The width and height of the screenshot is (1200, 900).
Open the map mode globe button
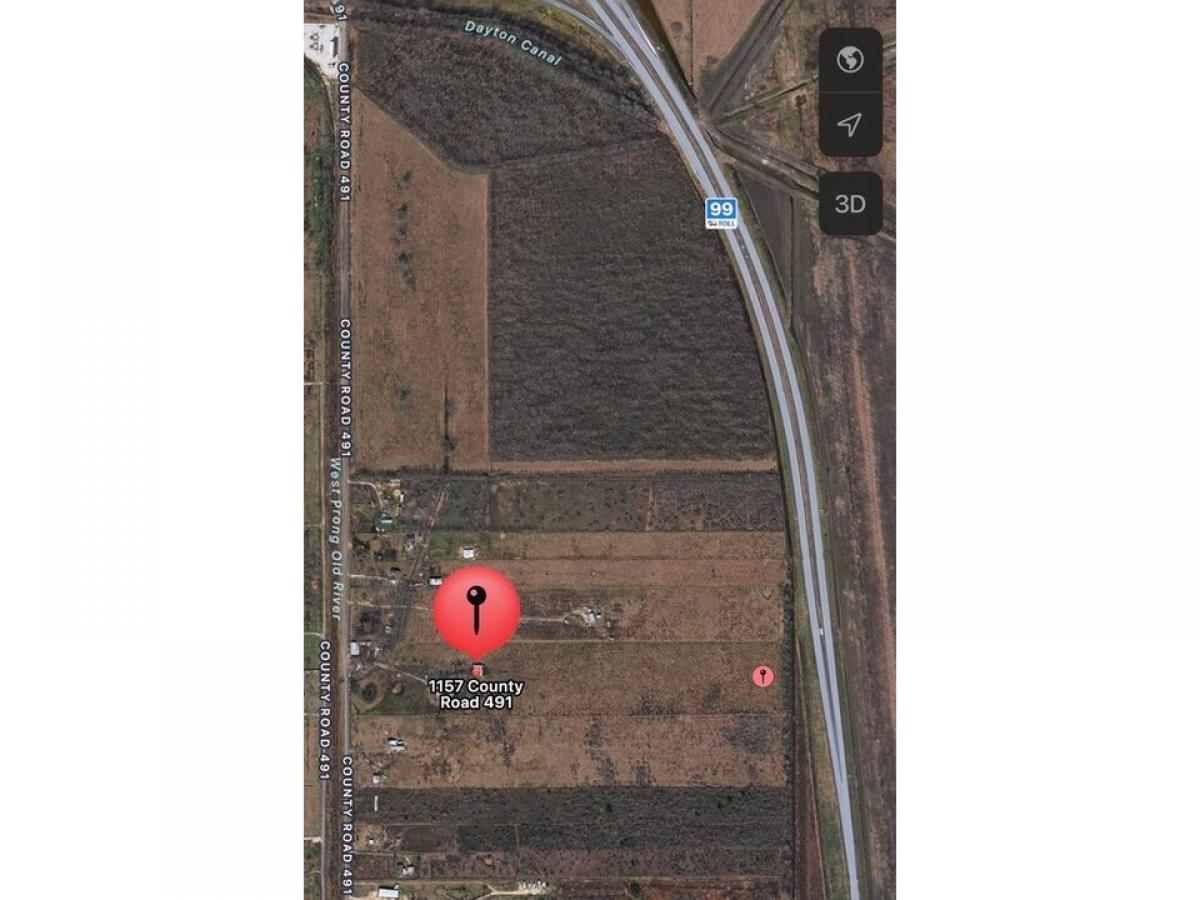850,61
